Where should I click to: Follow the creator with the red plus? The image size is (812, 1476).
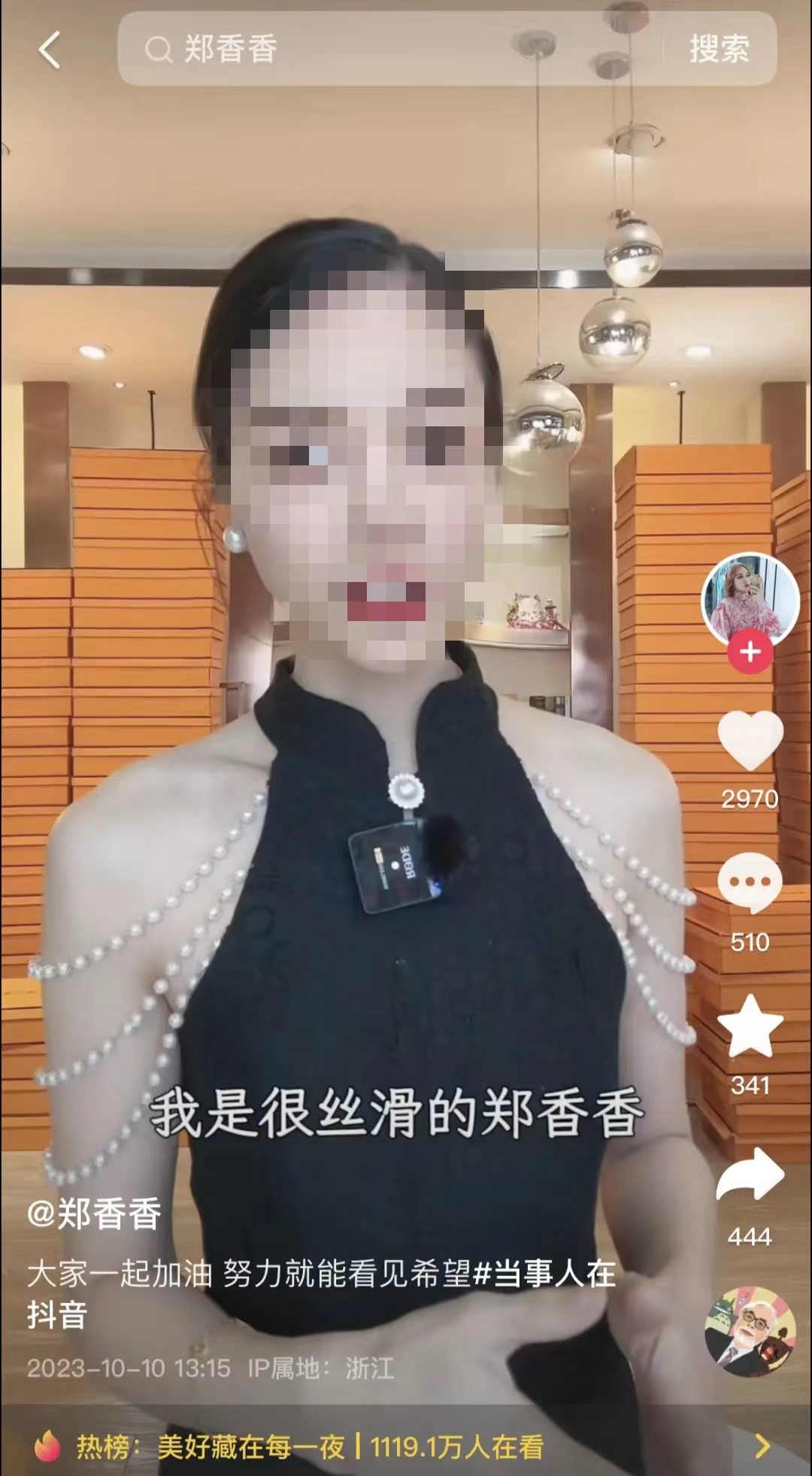[x=750, y=652]
